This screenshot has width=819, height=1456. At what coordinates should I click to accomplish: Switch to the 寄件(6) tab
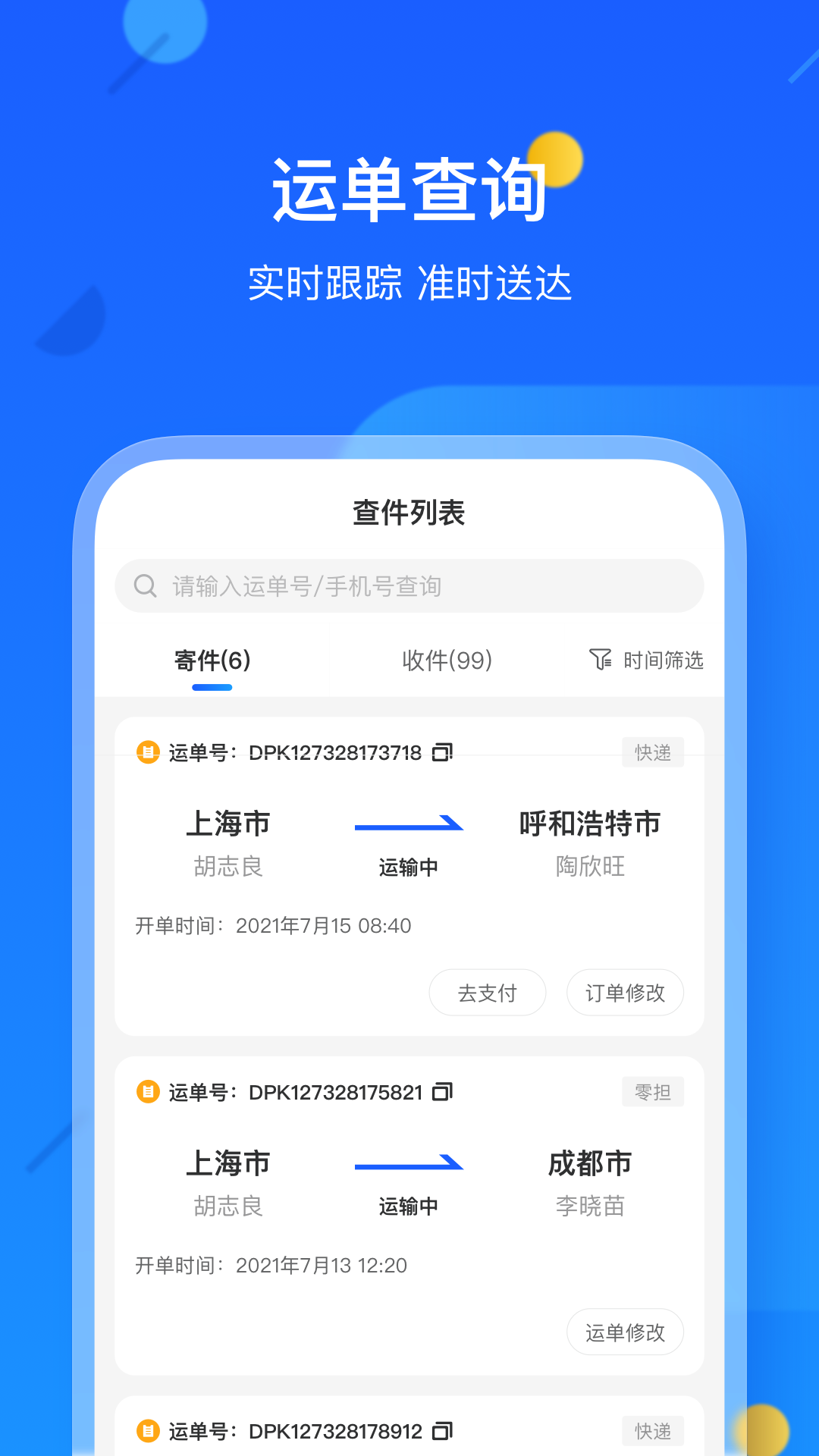tap(212, 659)
